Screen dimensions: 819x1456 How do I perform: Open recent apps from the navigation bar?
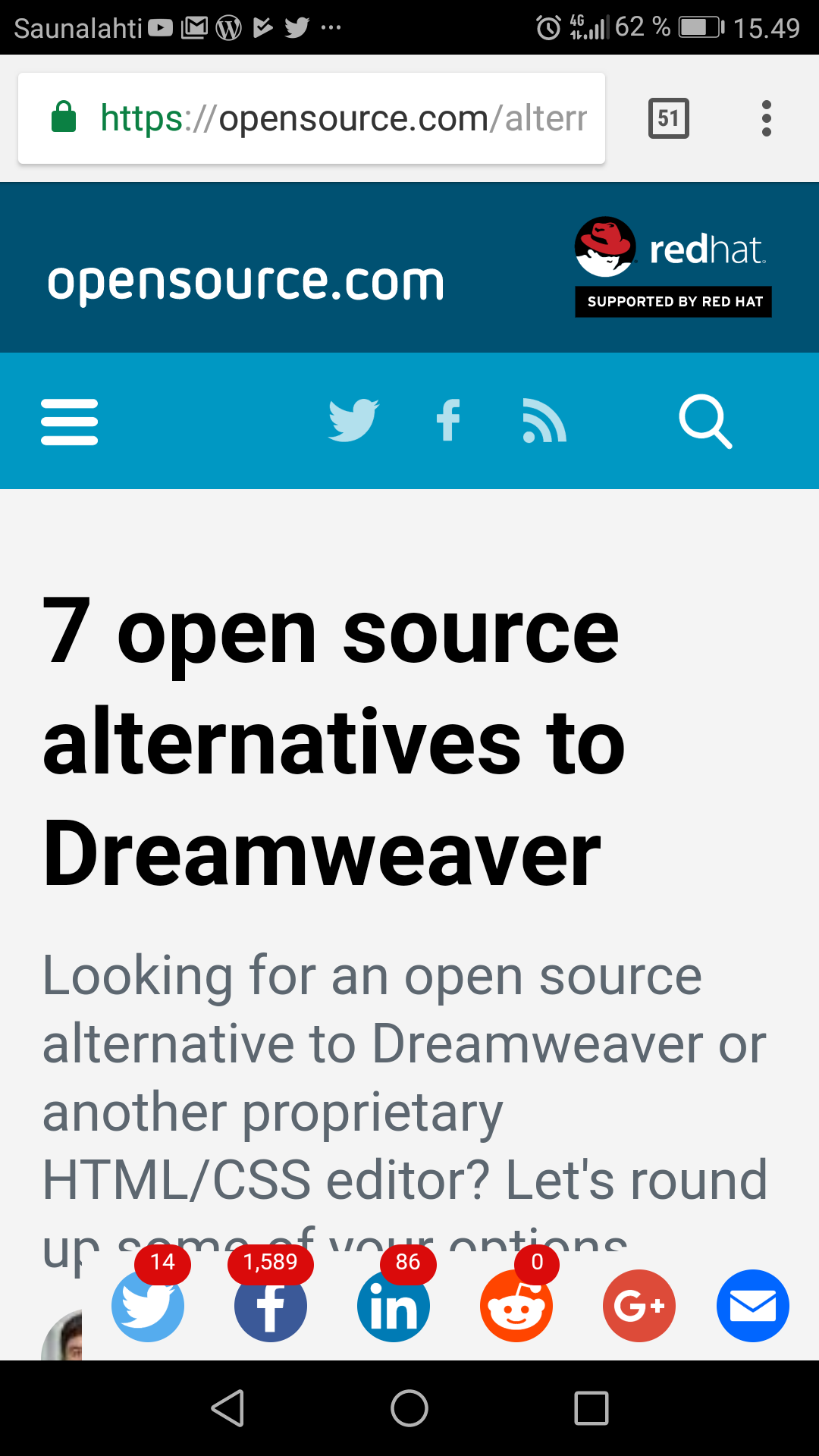(591, 1408)
